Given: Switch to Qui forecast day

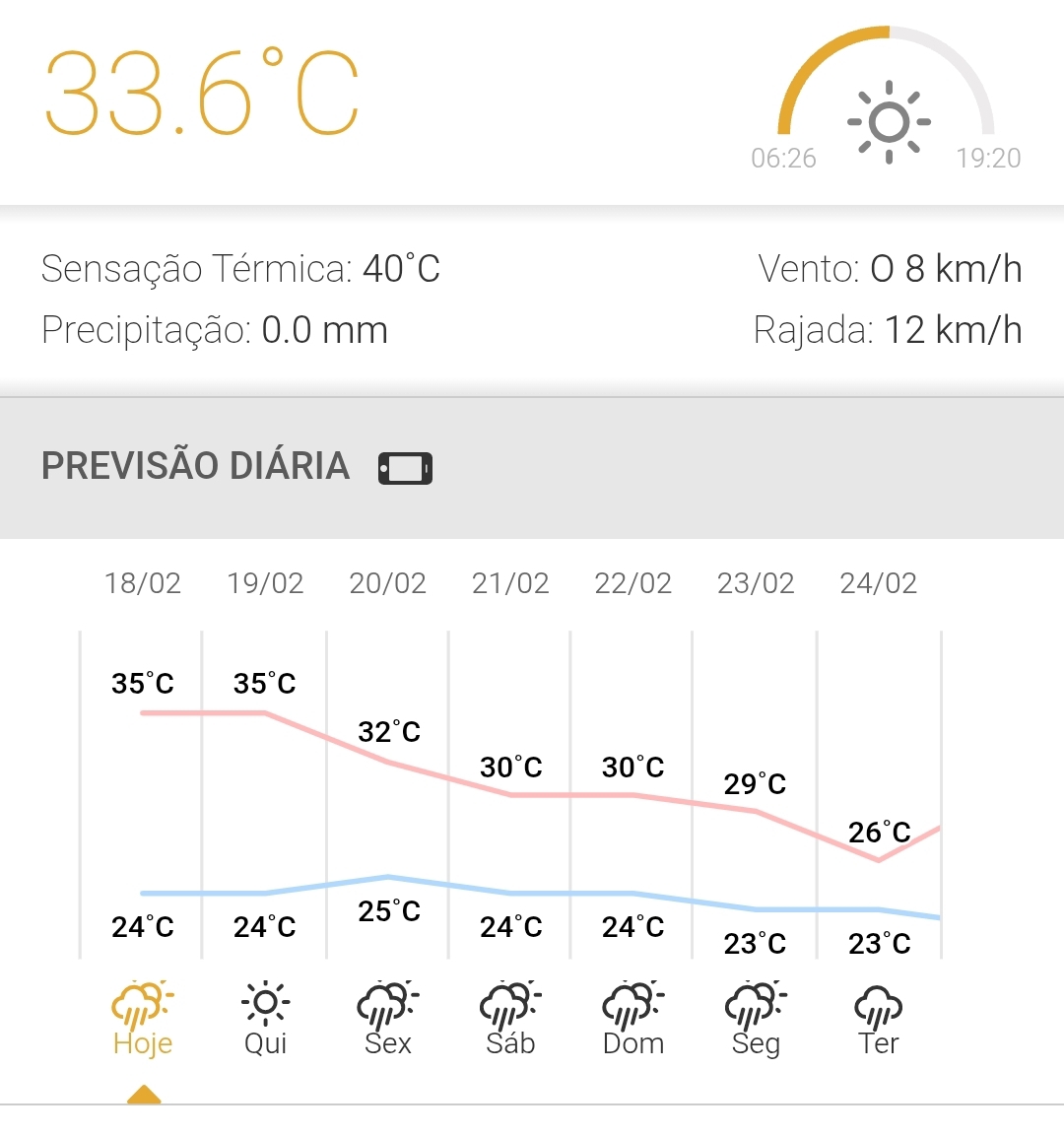Looking at the screenshot, I should pyautogui.click(x=265, y=1019).
